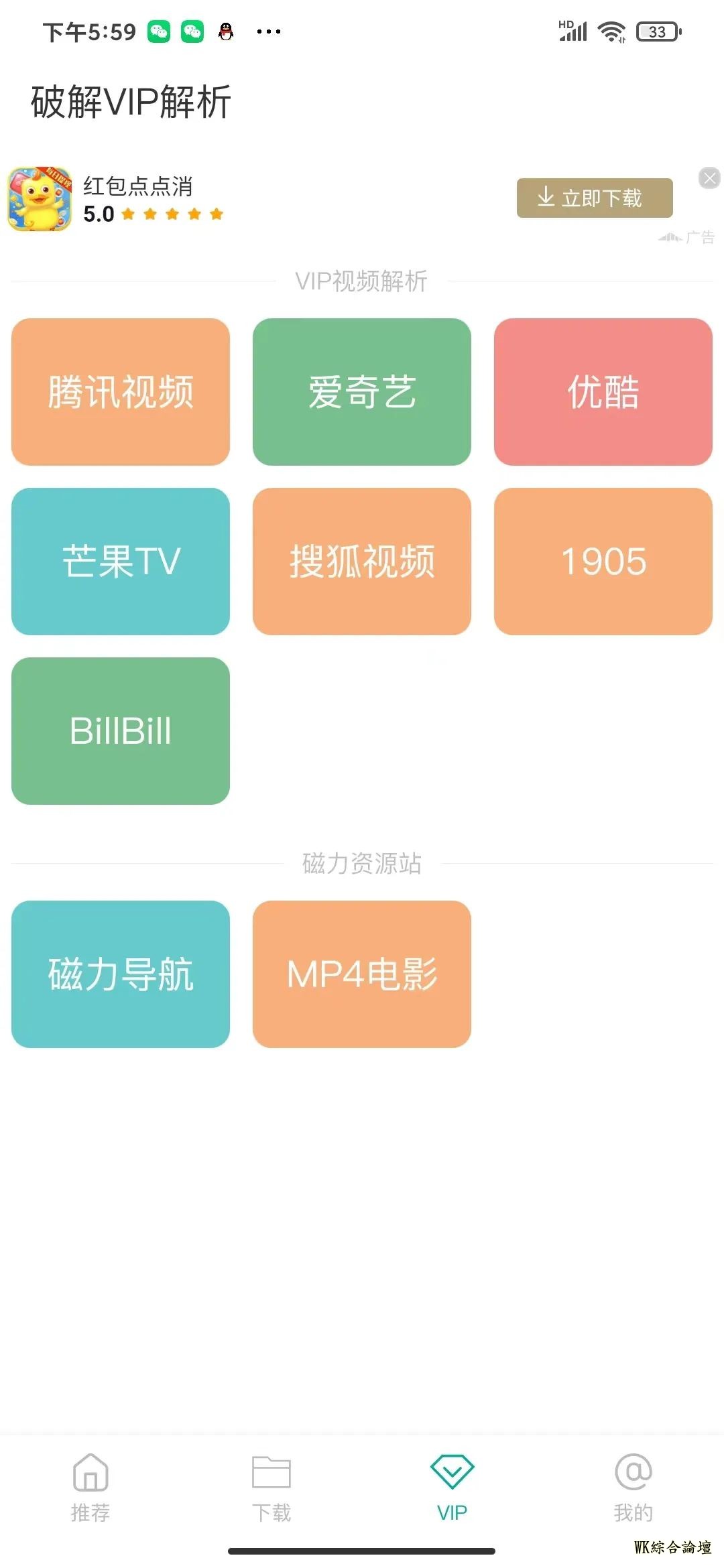
Task: Open 磁力导航 resource site
Action: tap(121, 974)
